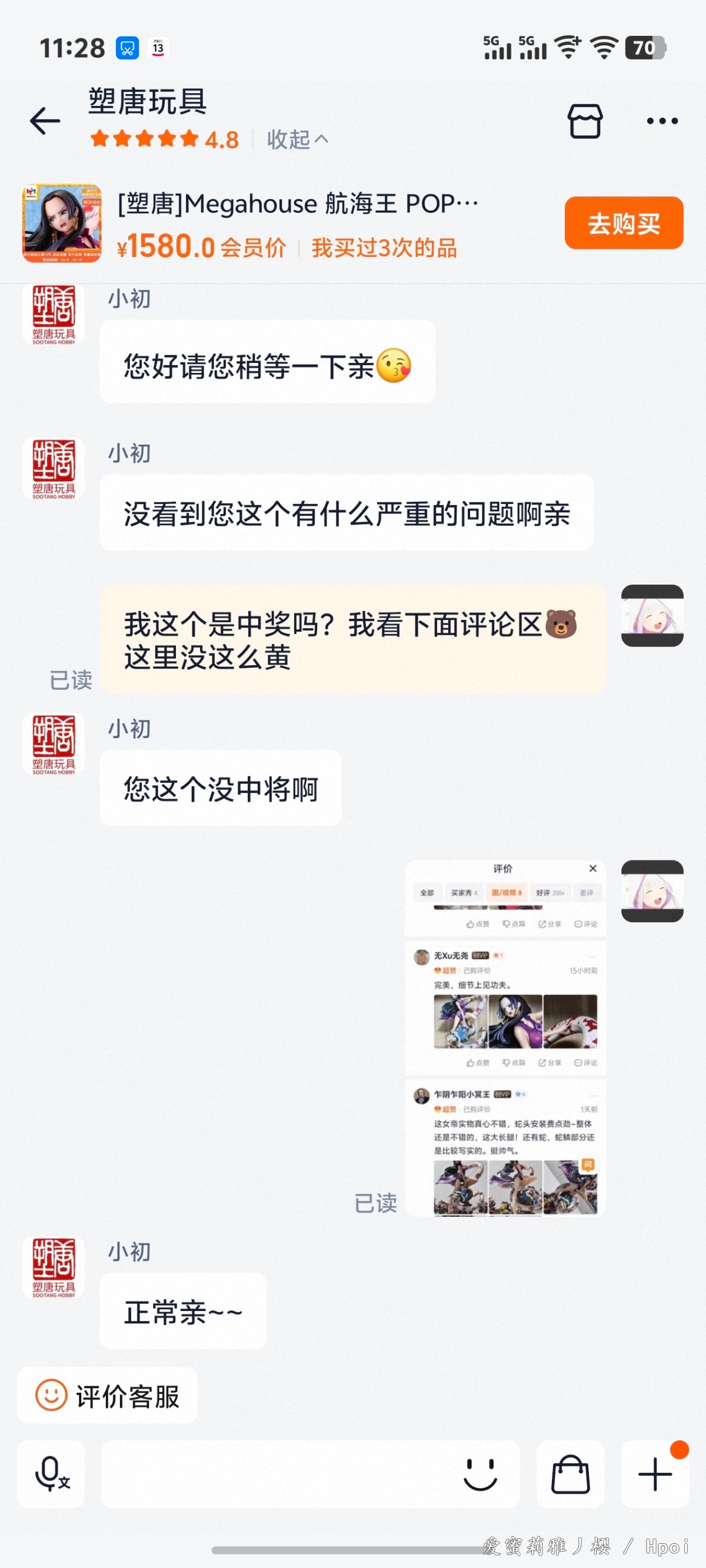Go back from the 塑唐玩具 chat
This screenshot has height=1568, width=706.
point(45,121)
